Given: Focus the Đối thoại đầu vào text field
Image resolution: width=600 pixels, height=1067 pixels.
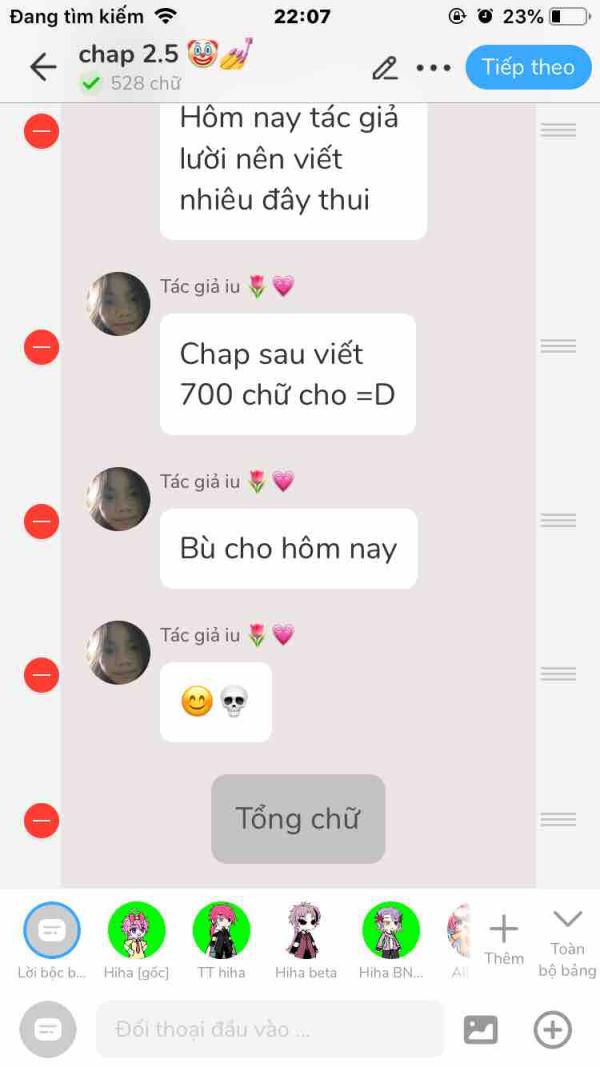Looking at the screenshot, I should [270, 1029].
